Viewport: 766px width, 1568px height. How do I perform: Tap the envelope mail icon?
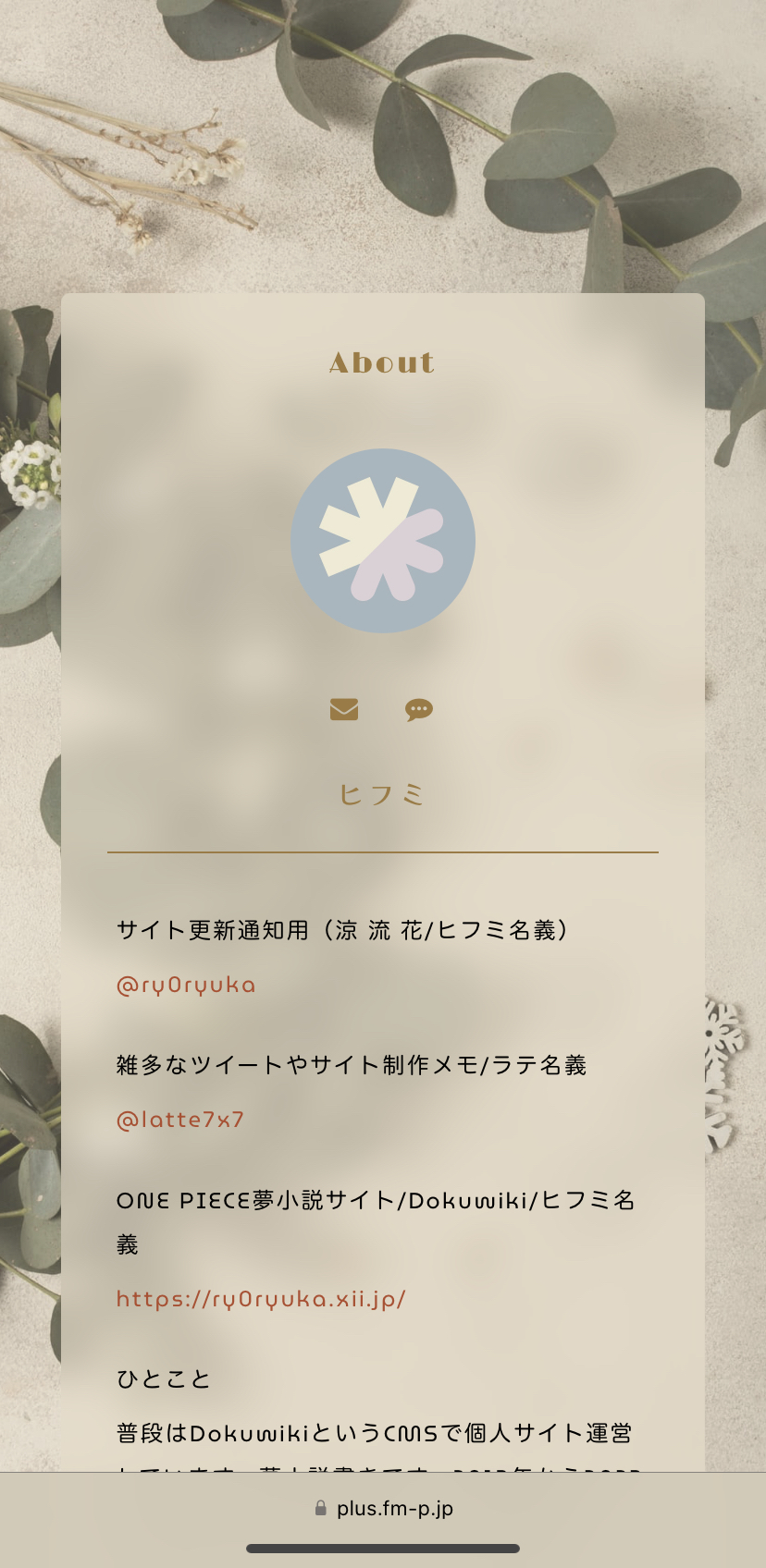344,709
